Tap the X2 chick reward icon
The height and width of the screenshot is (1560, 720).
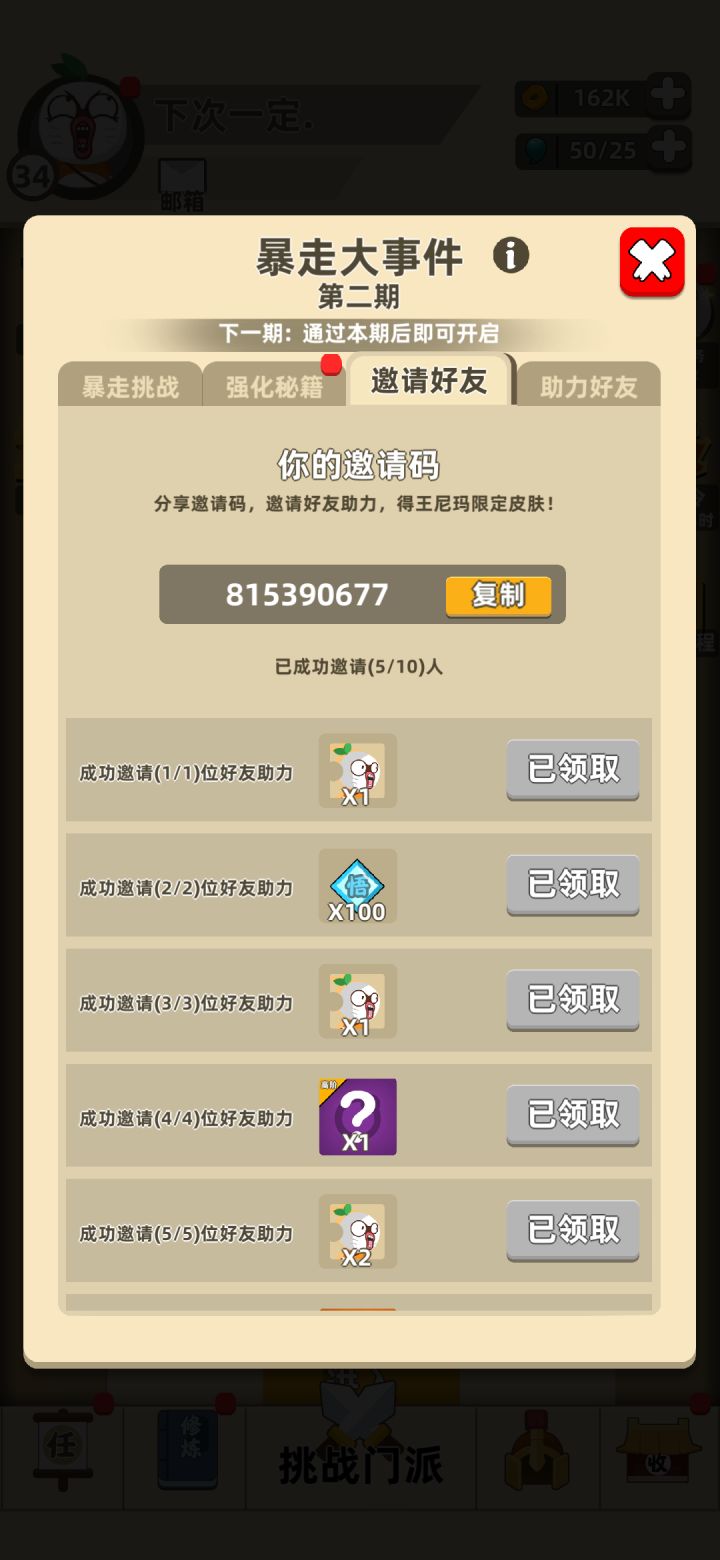click(357, 1231)
